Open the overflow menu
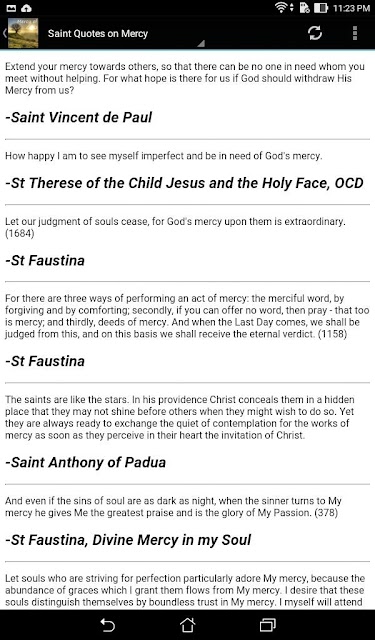This screenshot has width=375, height=640. pos(355,33)
